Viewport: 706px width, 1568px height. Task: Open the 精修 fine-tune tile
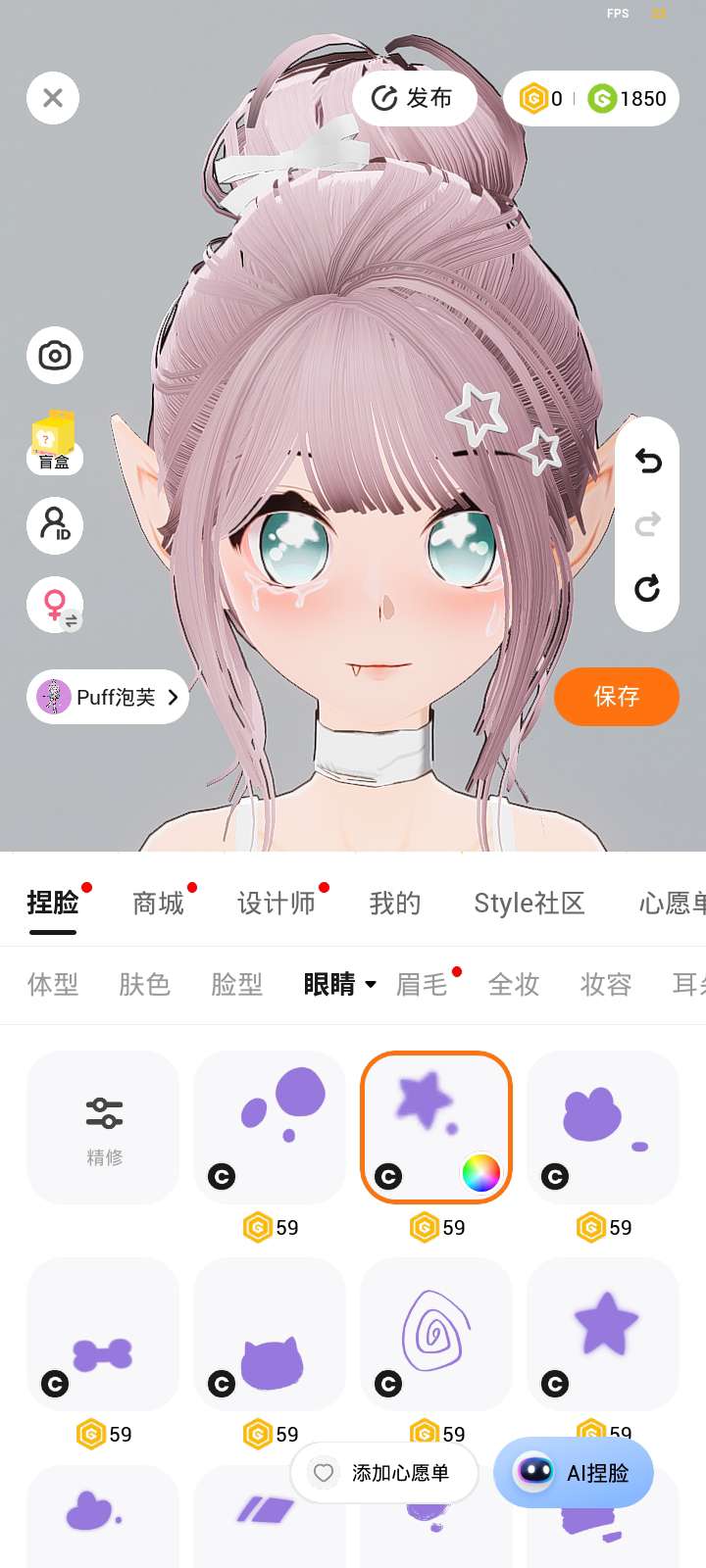point(103,1127)
